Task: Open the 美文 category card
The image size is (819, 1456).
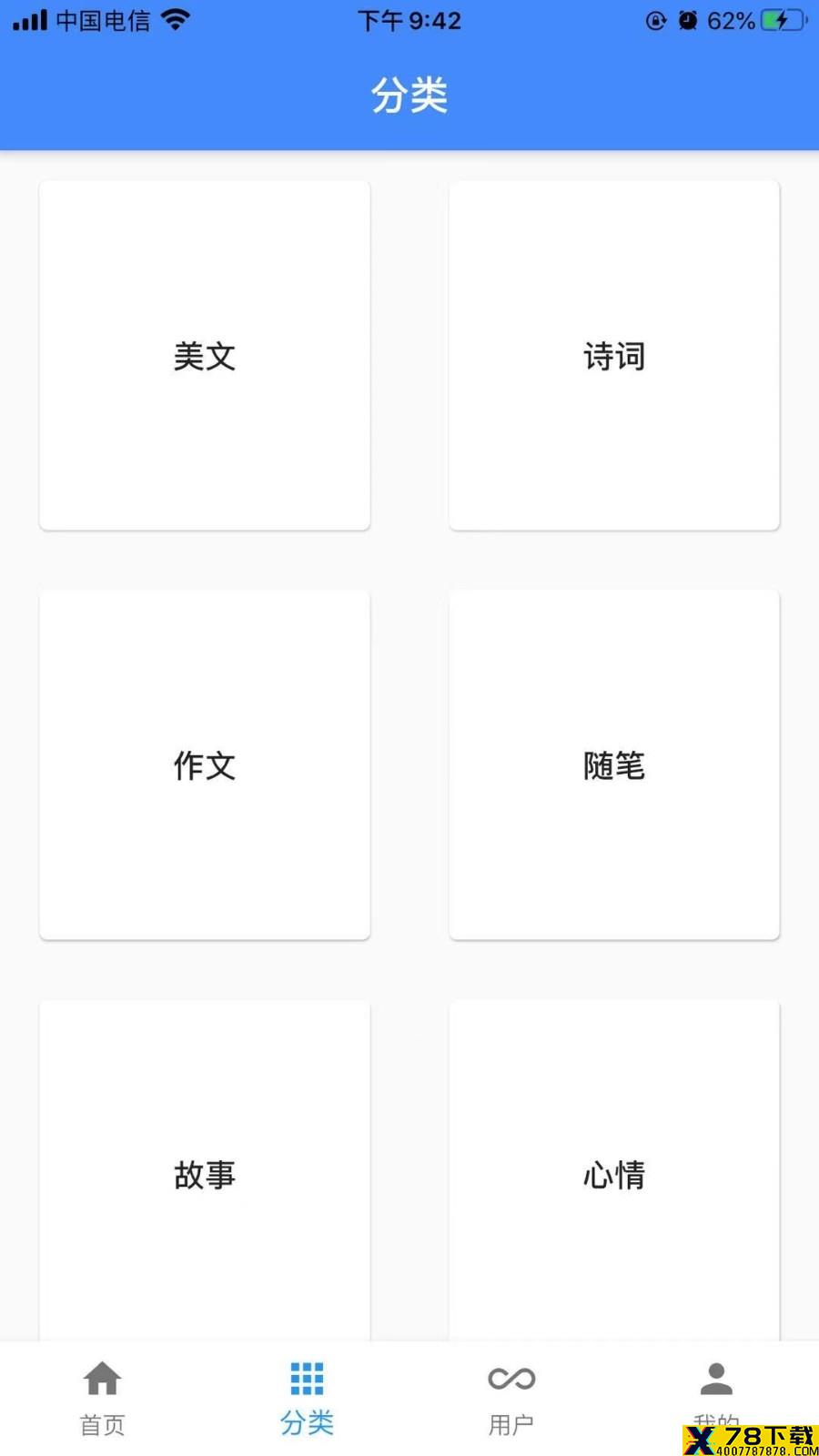Action: (205, 355)
